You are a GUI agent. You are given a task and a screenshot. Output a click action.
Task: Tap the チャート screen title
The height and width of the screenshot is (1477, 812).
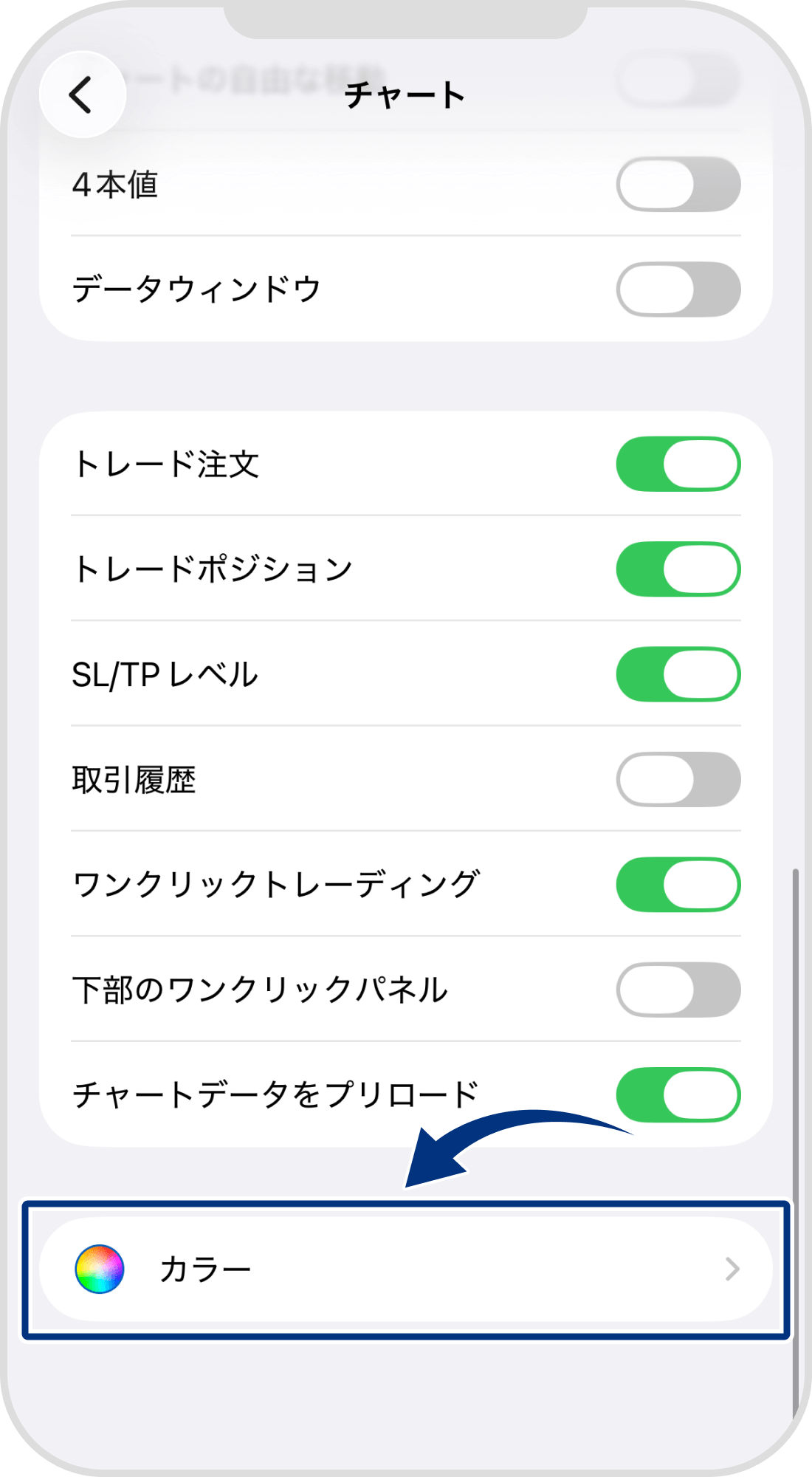tap(406, 95)
